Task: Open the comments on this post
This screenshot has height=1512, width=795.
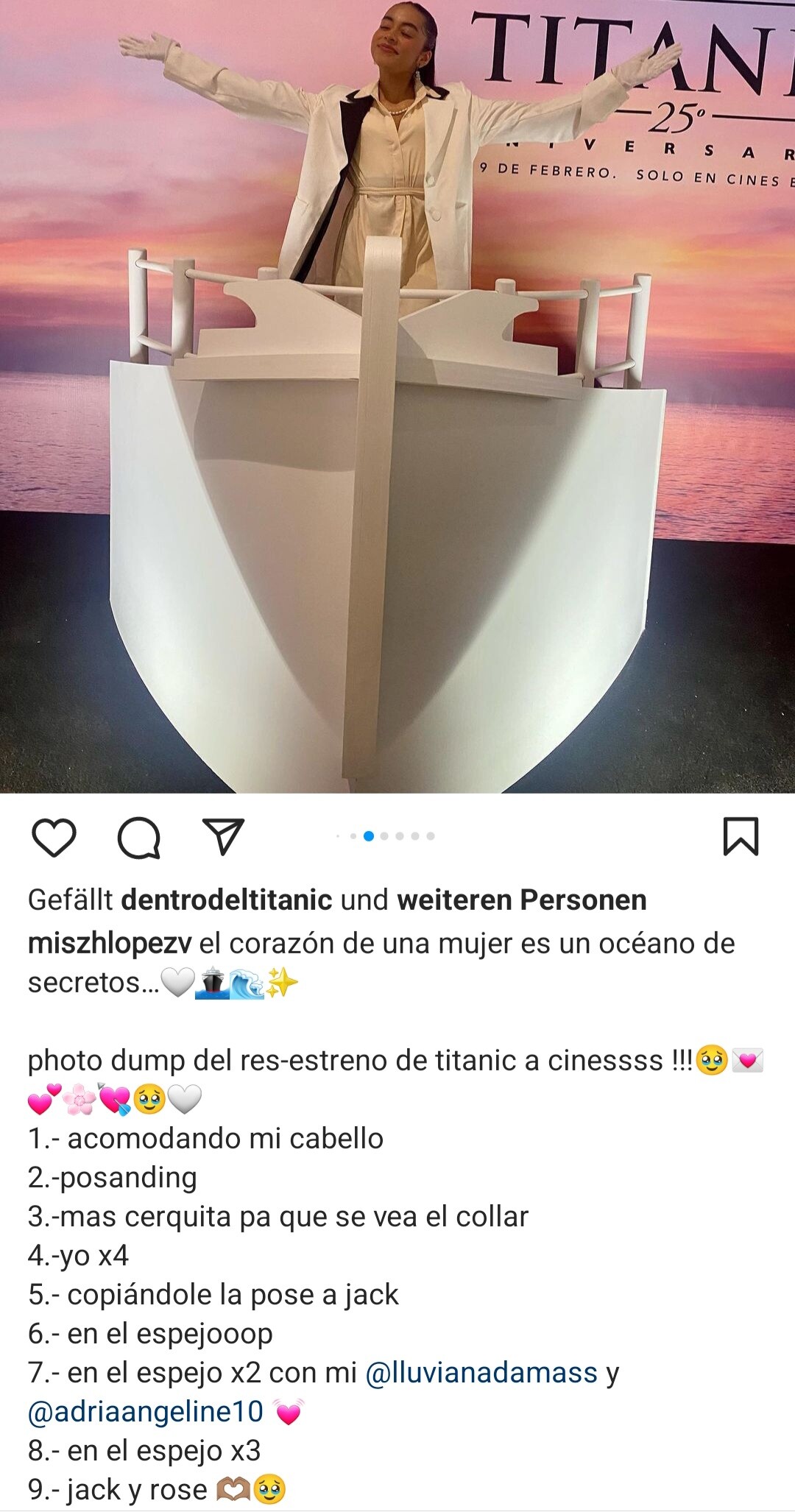Action: [139, 838]
